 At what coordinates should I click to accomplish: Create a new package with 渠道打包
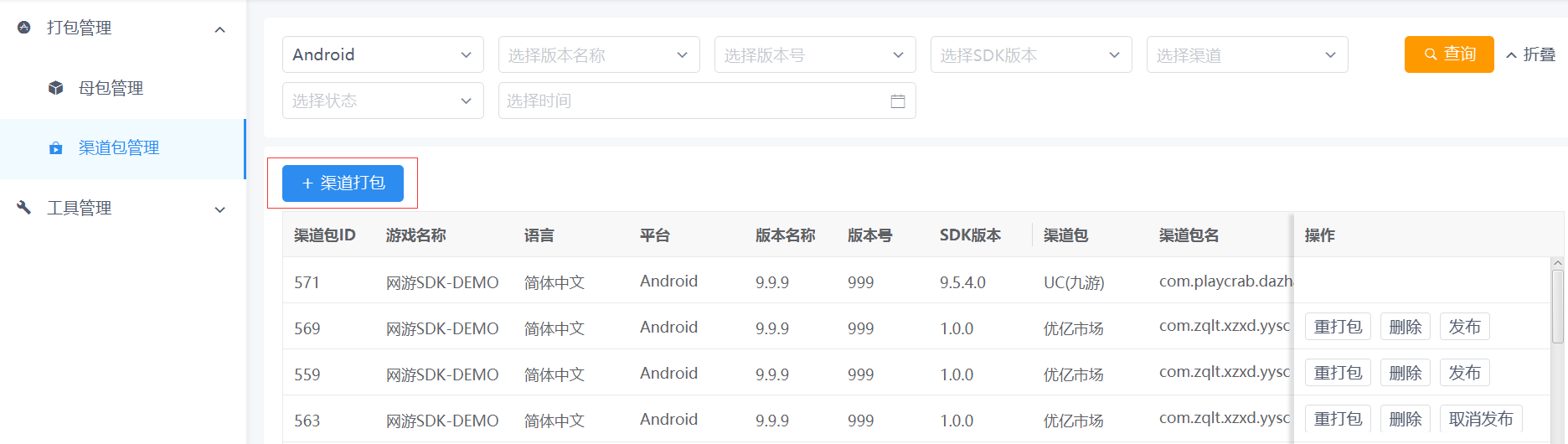click(x=343, y=183)
